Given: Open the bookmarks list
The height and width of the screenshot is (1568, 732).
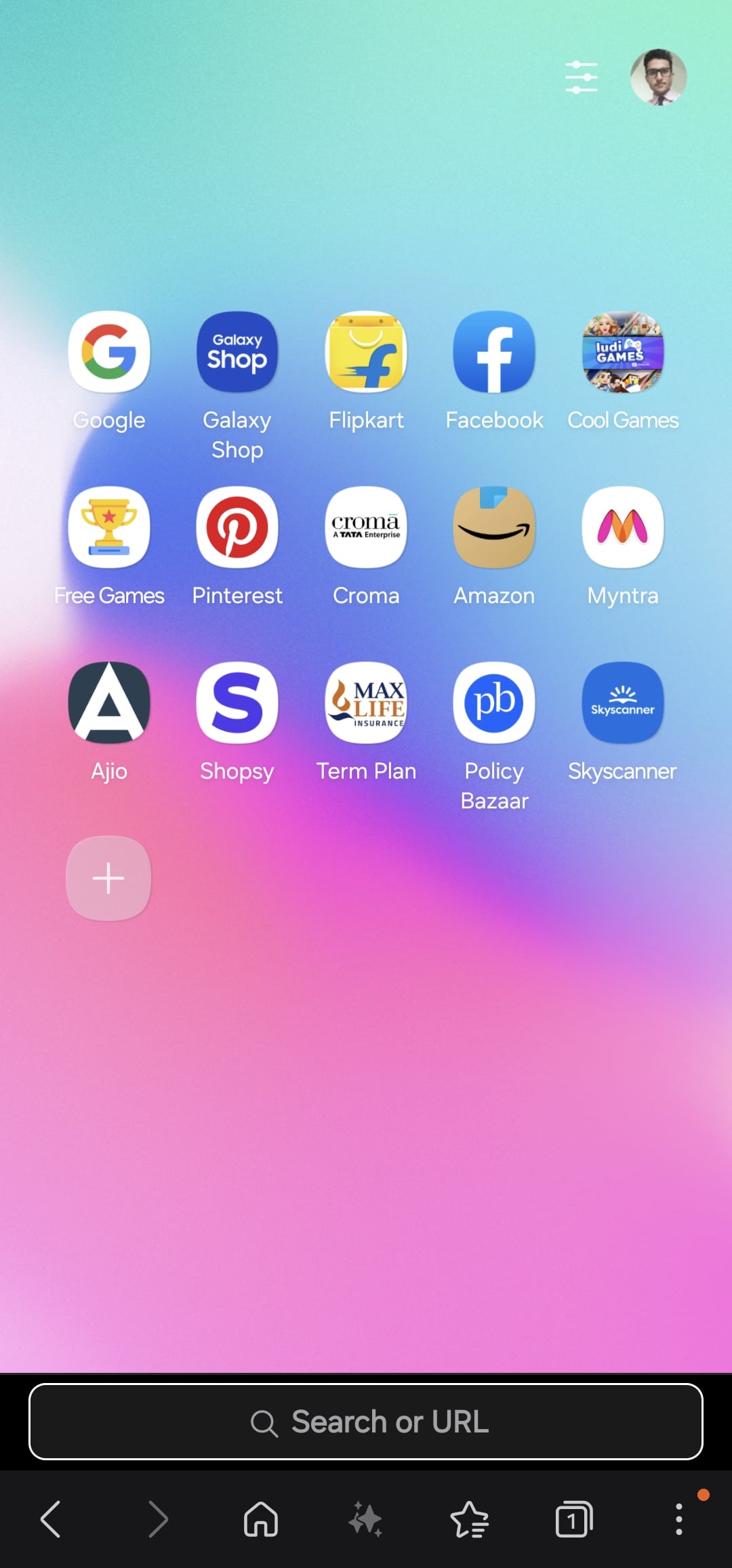Looking at the screenshot, I should coord(470,1519).
